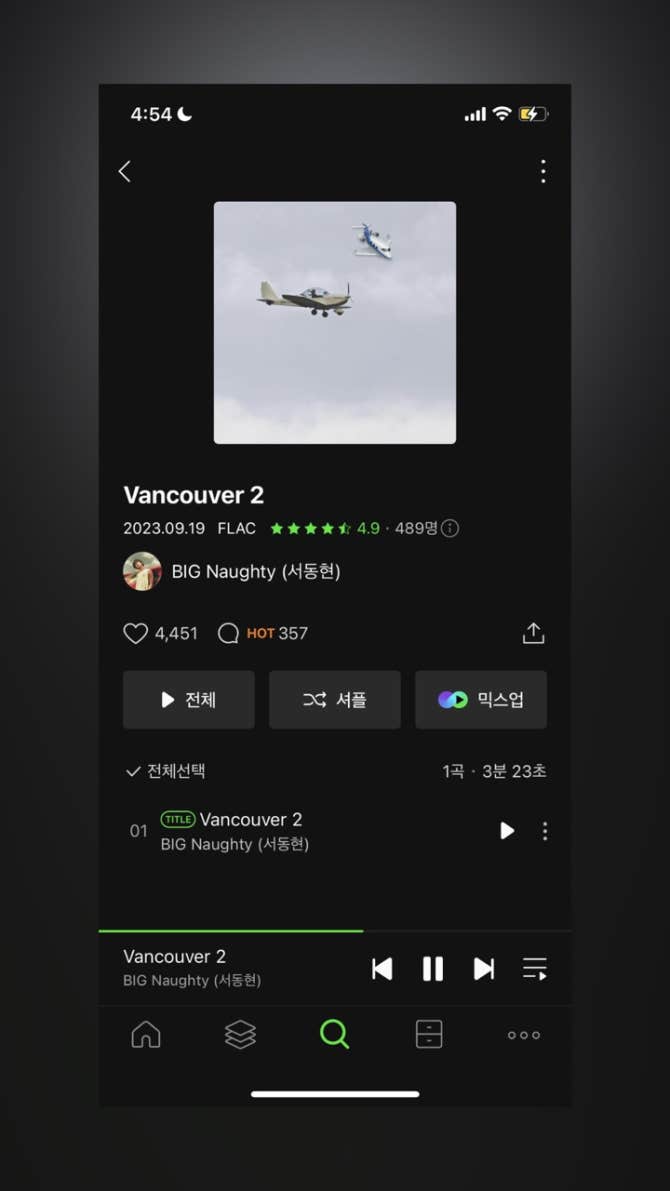Skip to the next track
Viewport: 670px width, 1191px height.
tap(484, 968)
